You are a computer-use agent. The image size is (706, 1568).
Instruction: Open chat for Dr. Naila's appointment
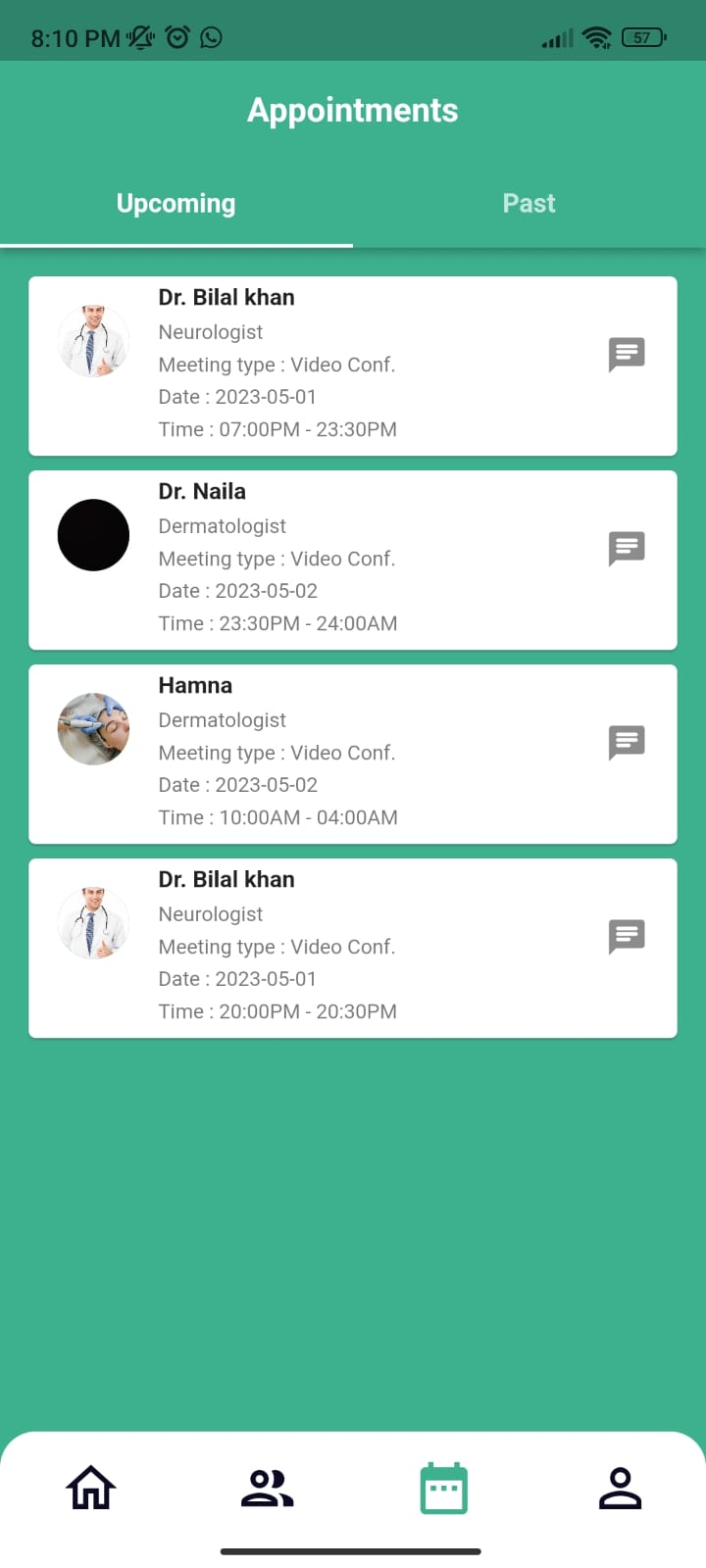coord(627,549)
